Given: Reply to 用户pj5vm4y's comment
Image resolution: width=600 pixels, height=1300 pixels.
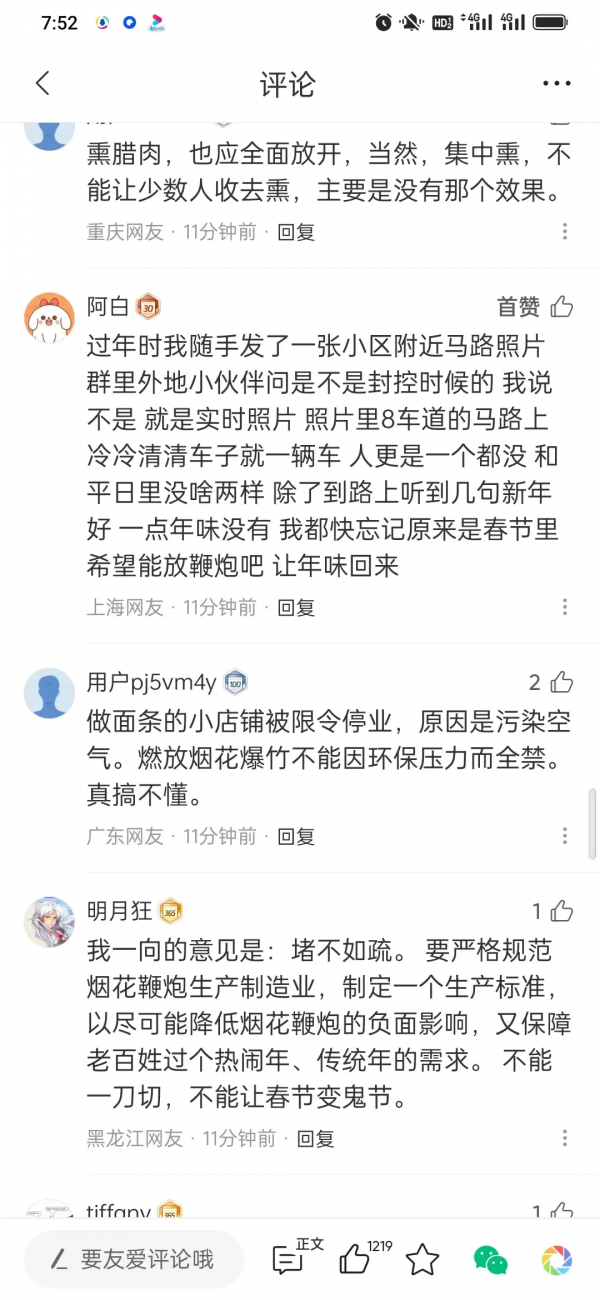Looking at the screenshot, I should [296, 836].
